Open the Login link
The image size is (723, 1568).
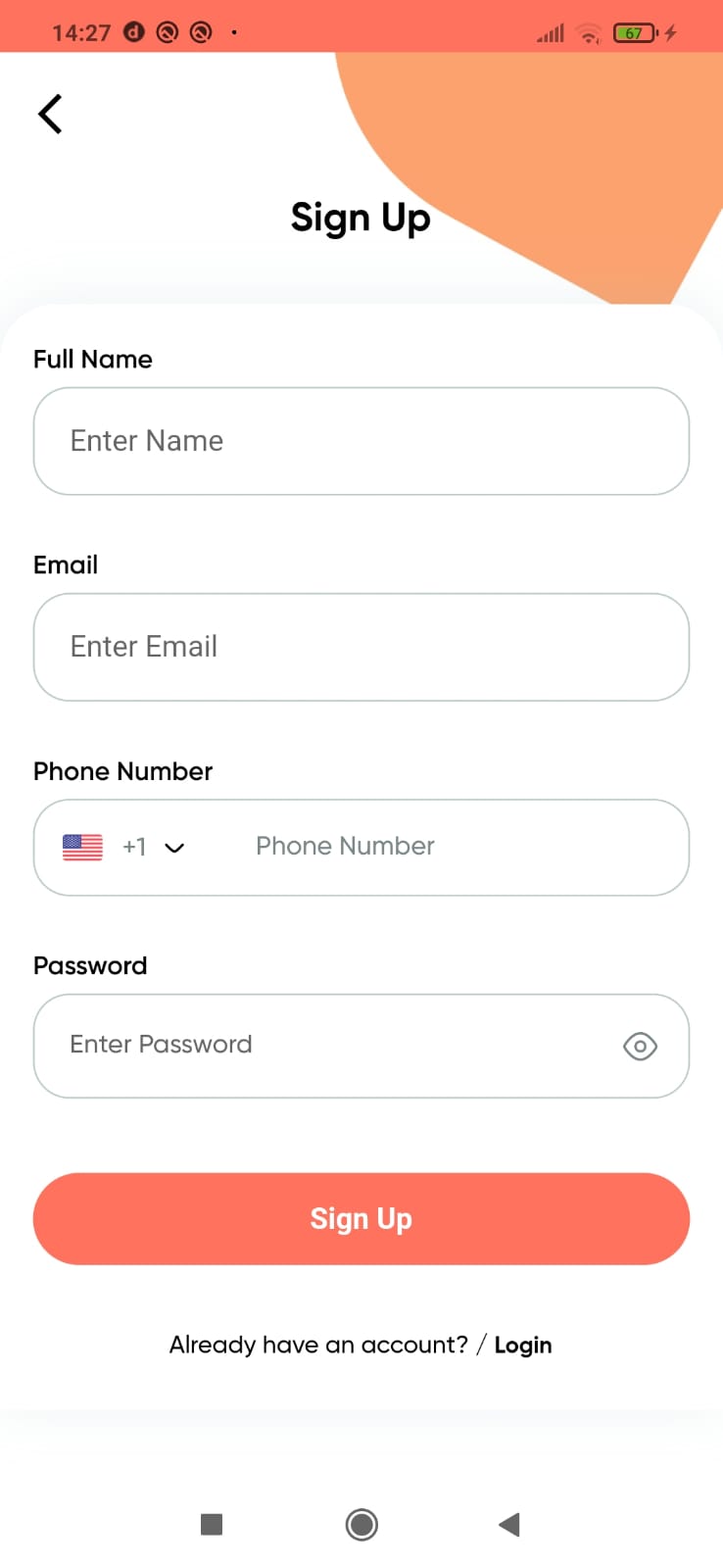[x=522, y=1345]
